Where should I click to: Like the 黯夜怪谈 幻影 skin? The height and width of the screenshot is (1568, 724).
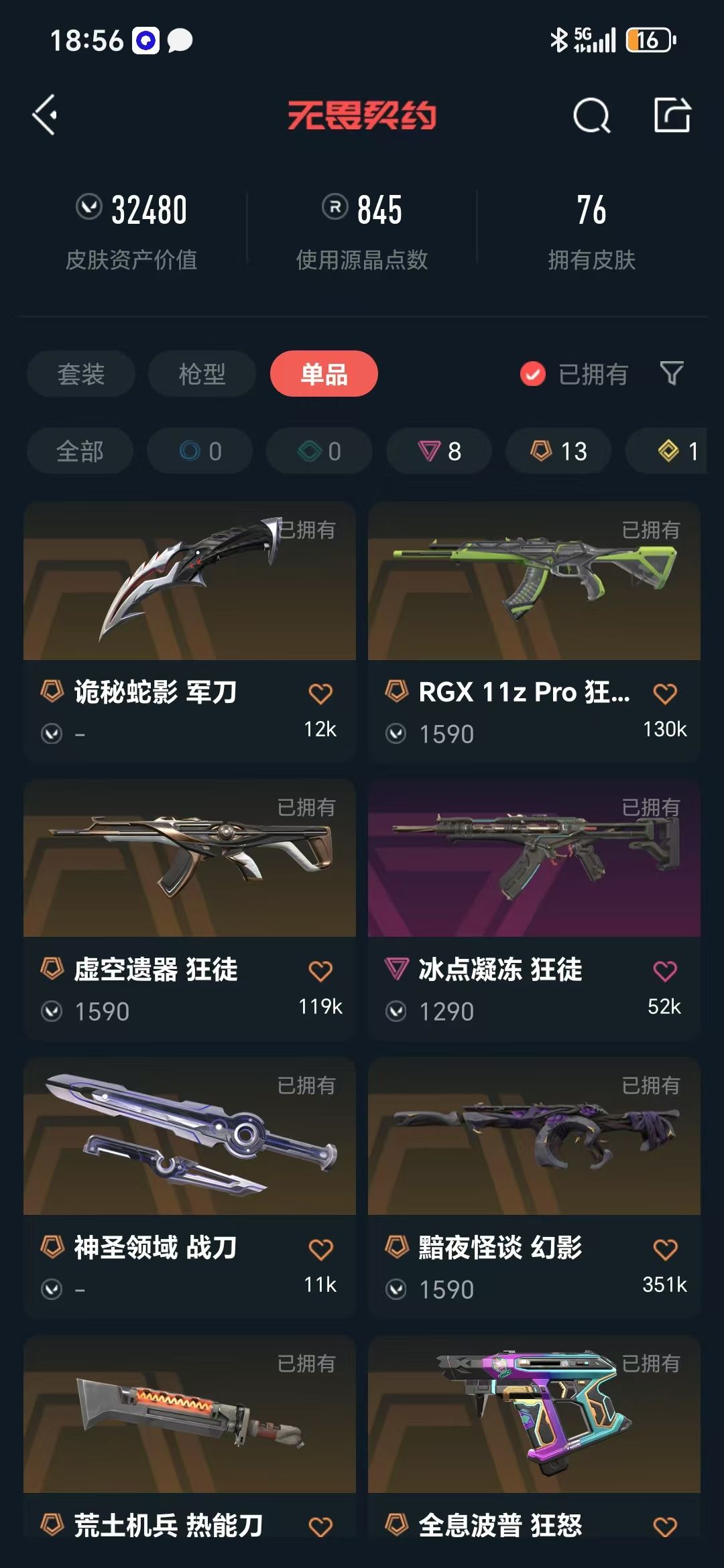[665, 1249]
